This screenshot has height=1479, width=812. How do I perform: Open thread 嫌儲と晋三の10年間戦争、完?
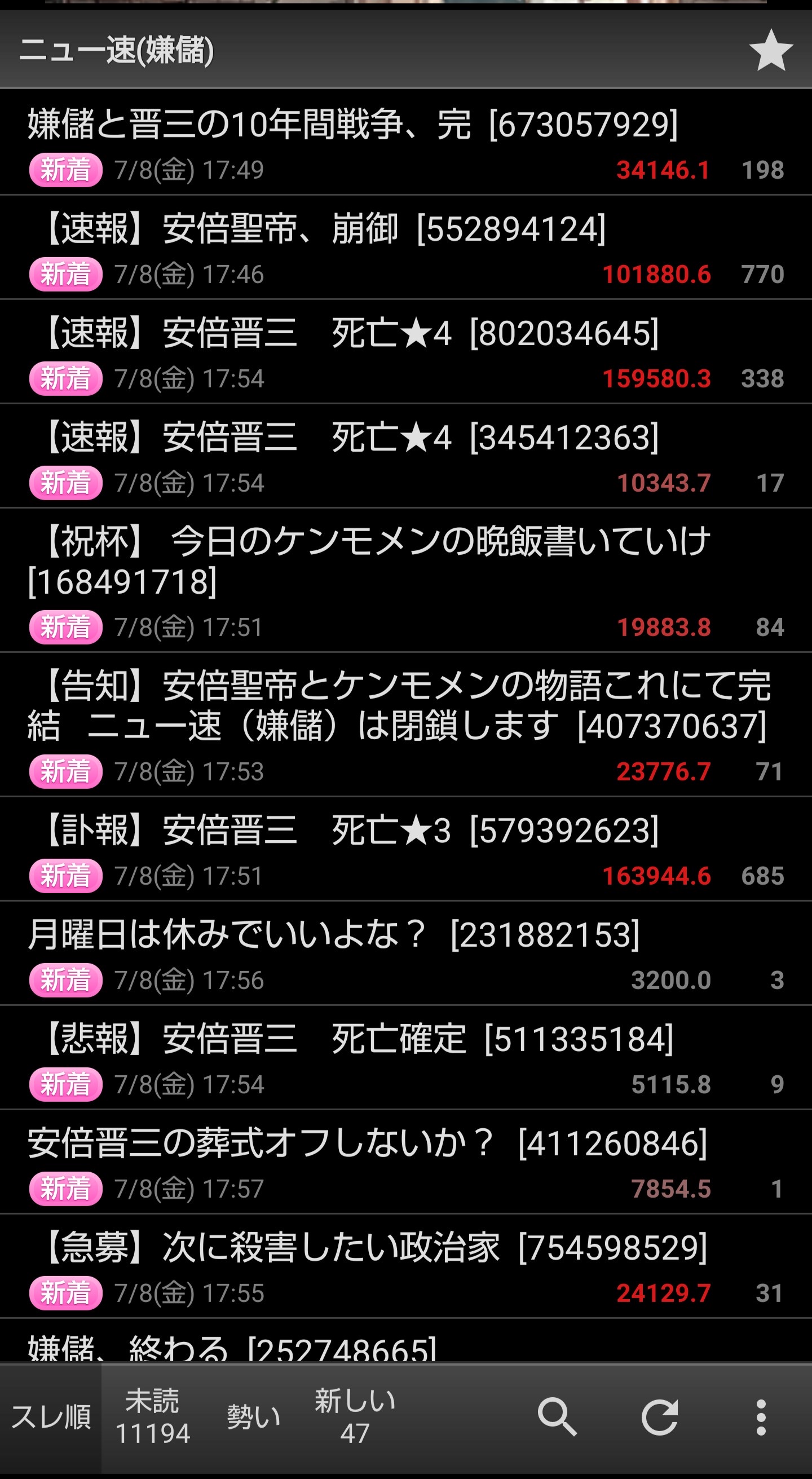[x=351, y=125]
